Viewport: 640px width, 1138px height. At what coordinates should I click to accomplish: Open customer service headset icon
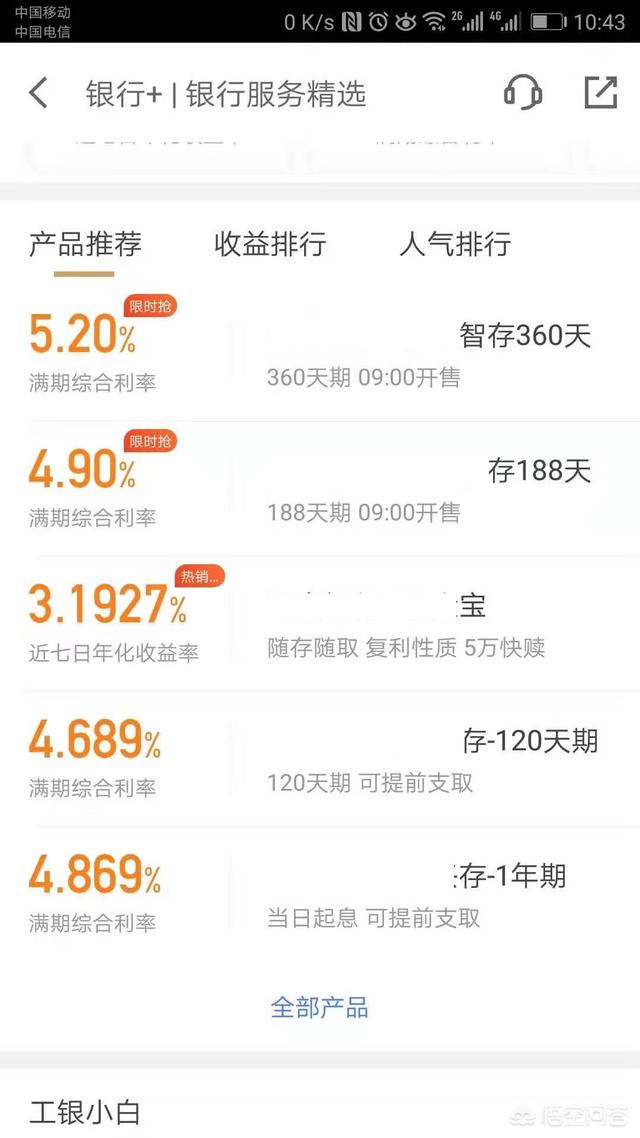[522, 93]
